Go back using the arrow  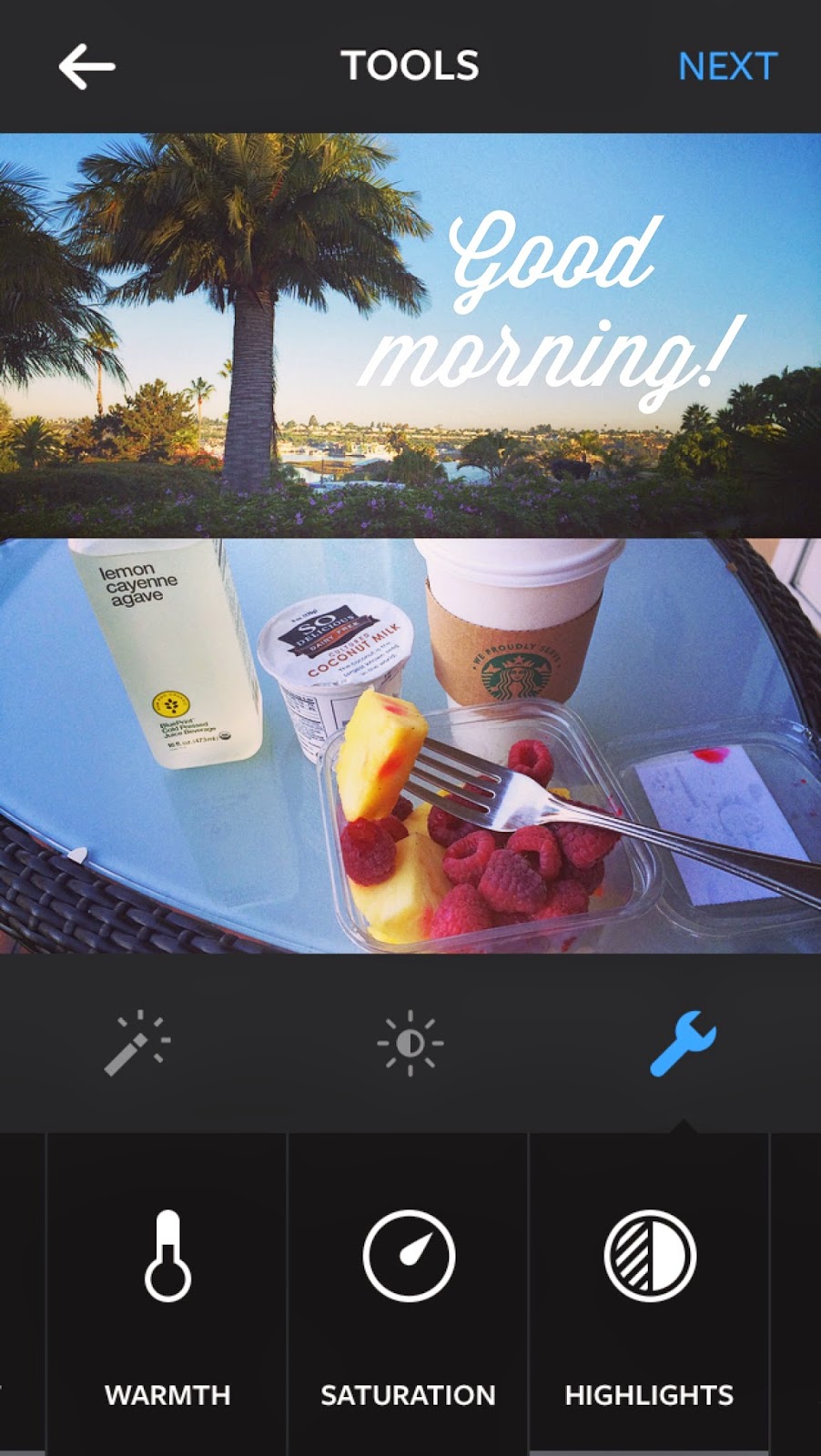(x=86, y=66)
